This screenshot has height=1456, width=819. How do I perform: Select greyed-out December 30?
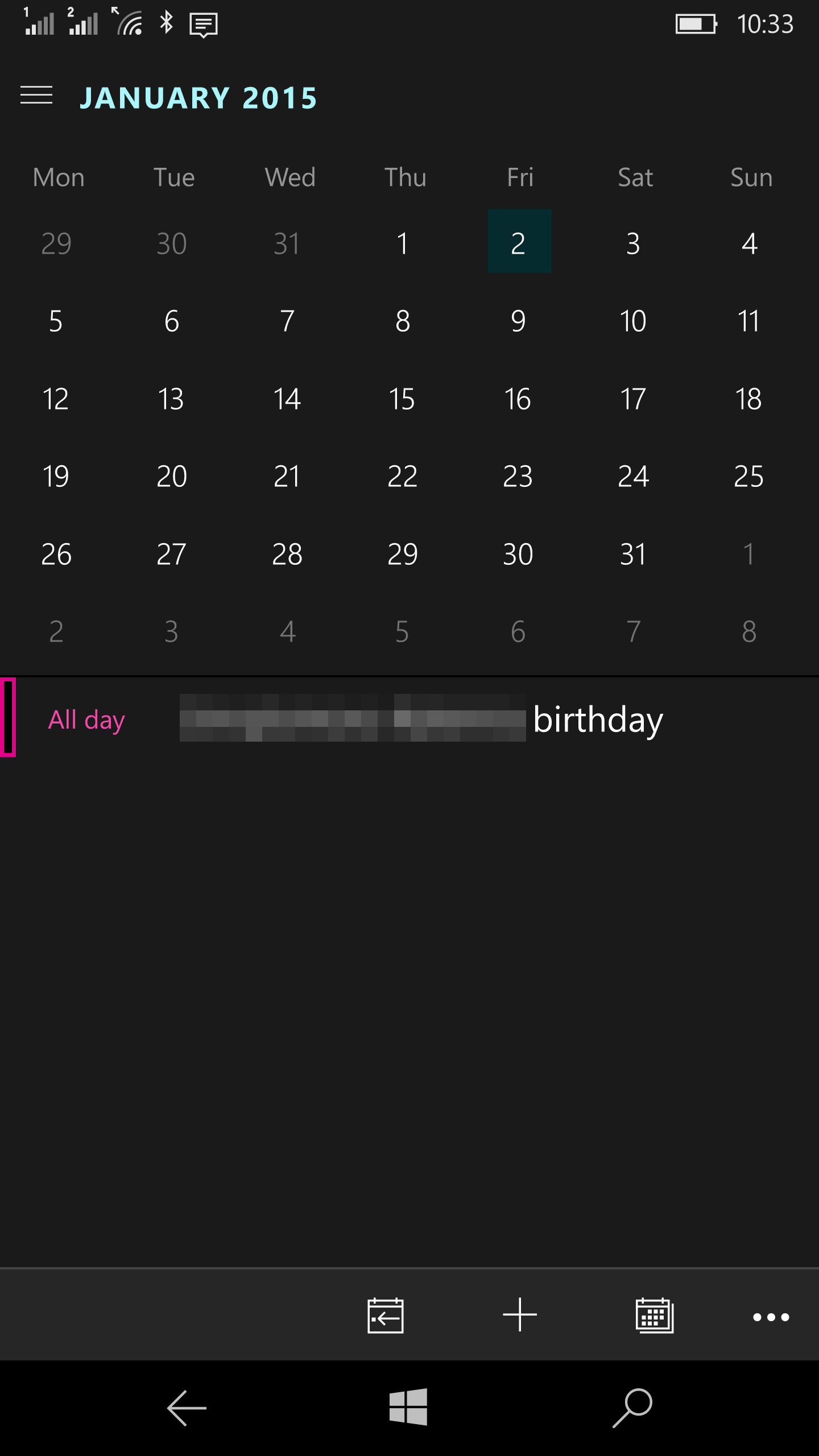172,243
